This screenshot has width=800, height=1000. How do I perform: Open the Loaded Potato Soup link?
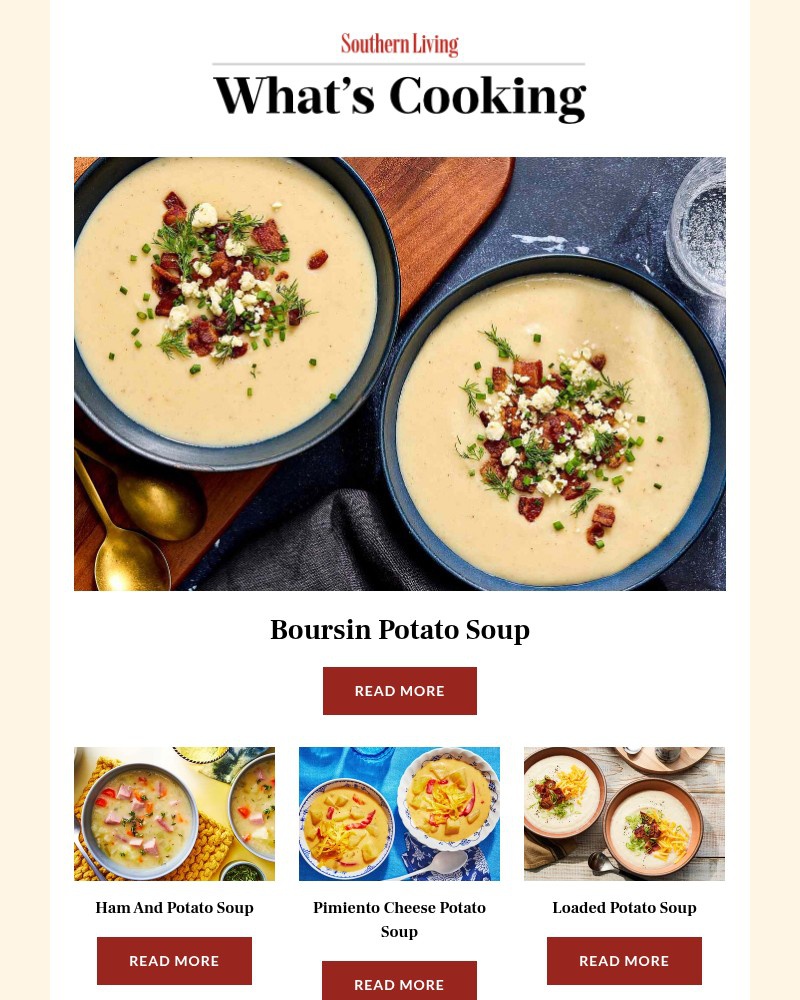point(624,907)
